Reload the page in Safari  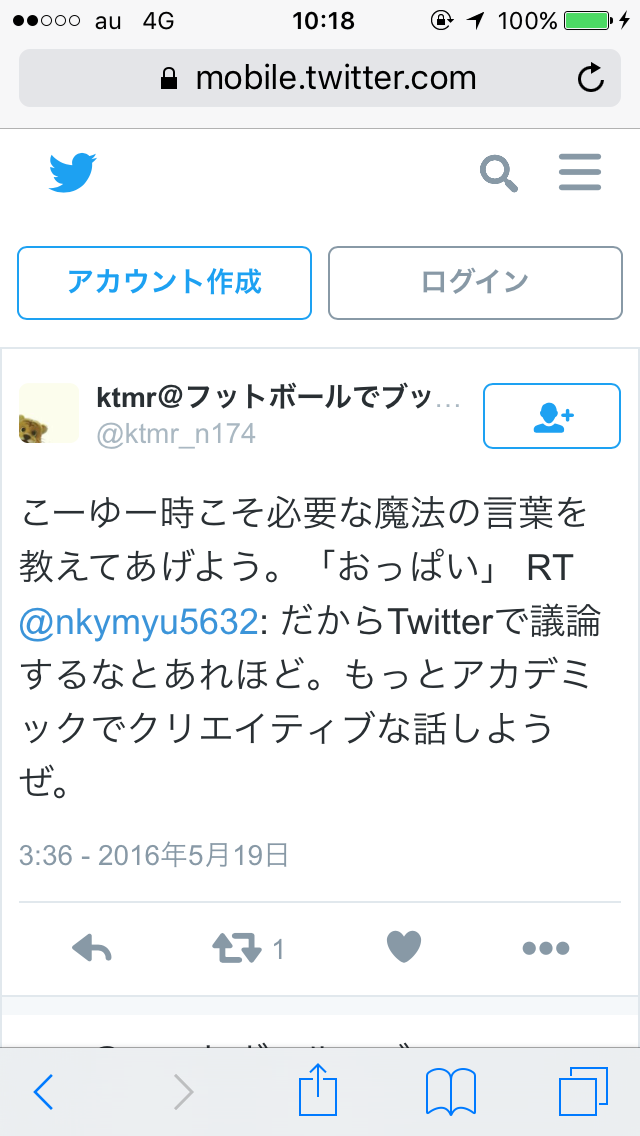point(591,78)
